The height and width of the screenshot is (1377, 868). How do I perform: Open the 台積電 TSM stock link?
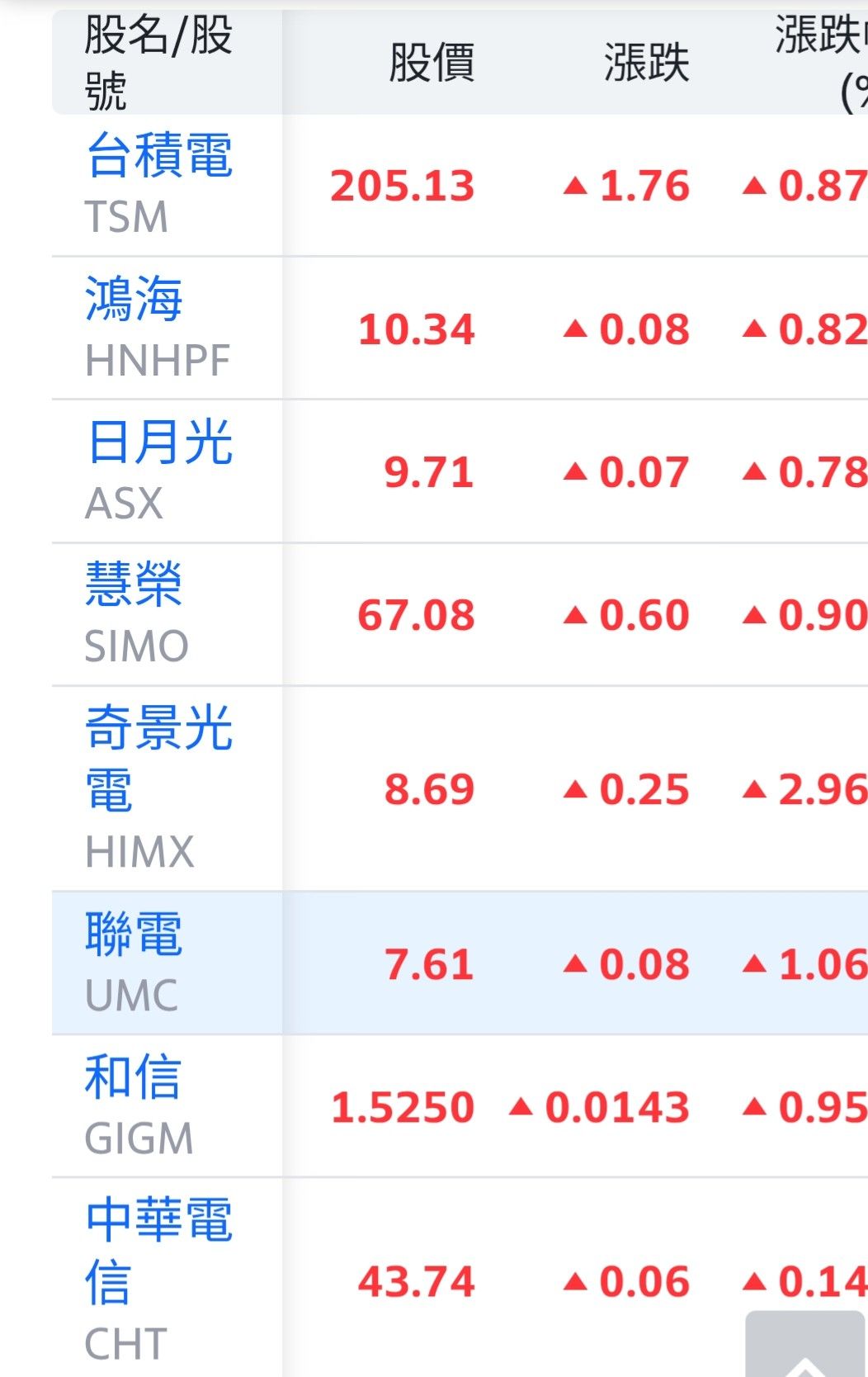(159, 156)
